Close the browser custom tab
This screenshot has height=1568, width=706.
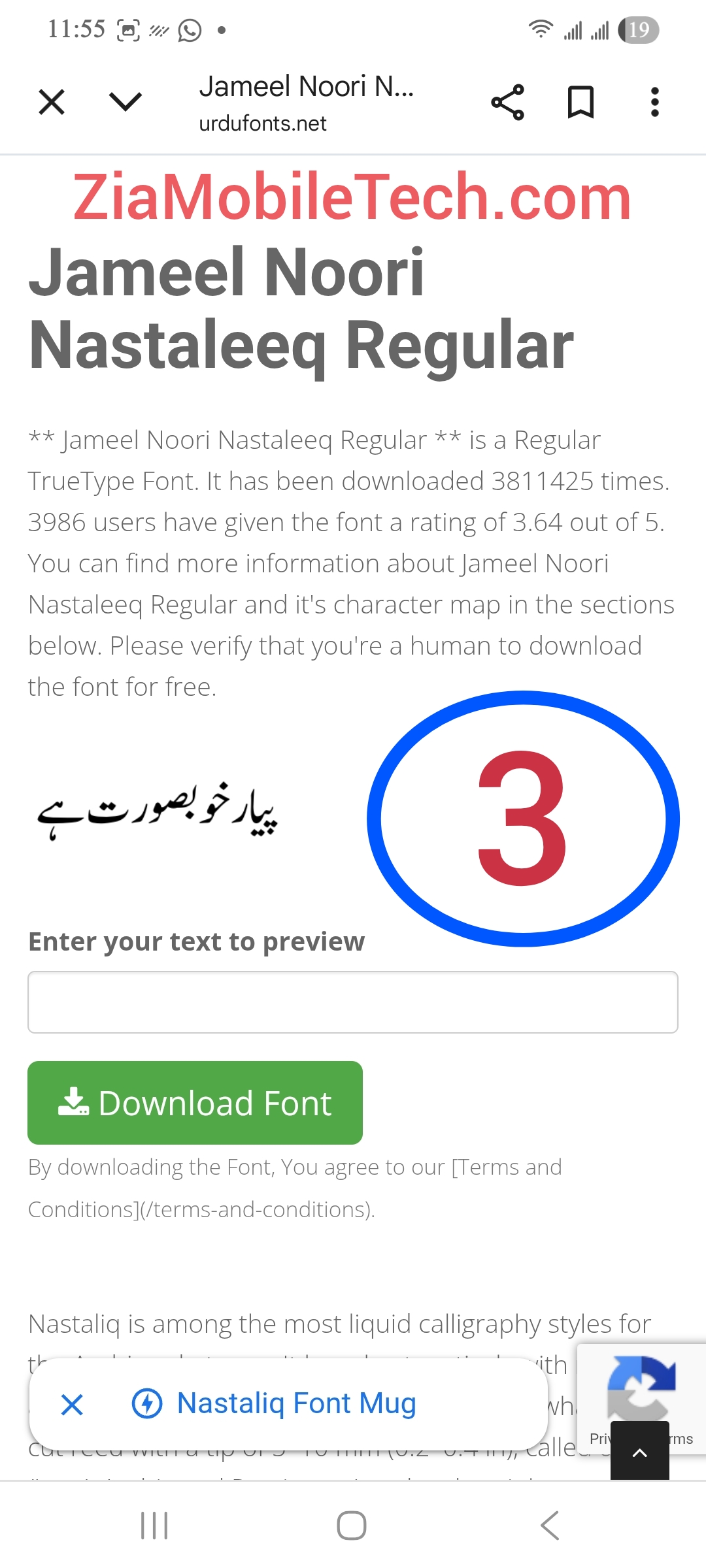(x=52, y=103)
